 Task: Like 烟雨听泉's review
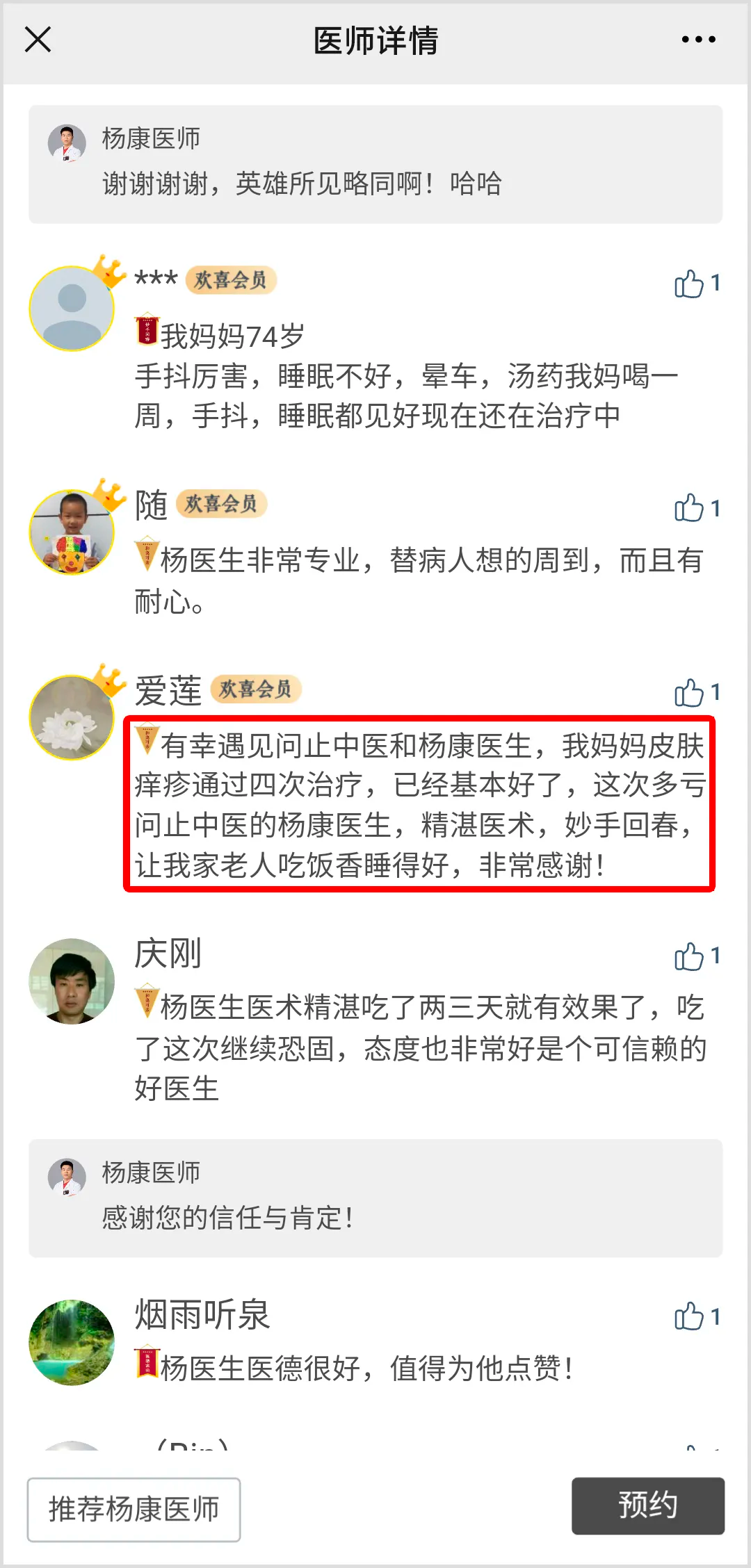[x=690, y=1316]
